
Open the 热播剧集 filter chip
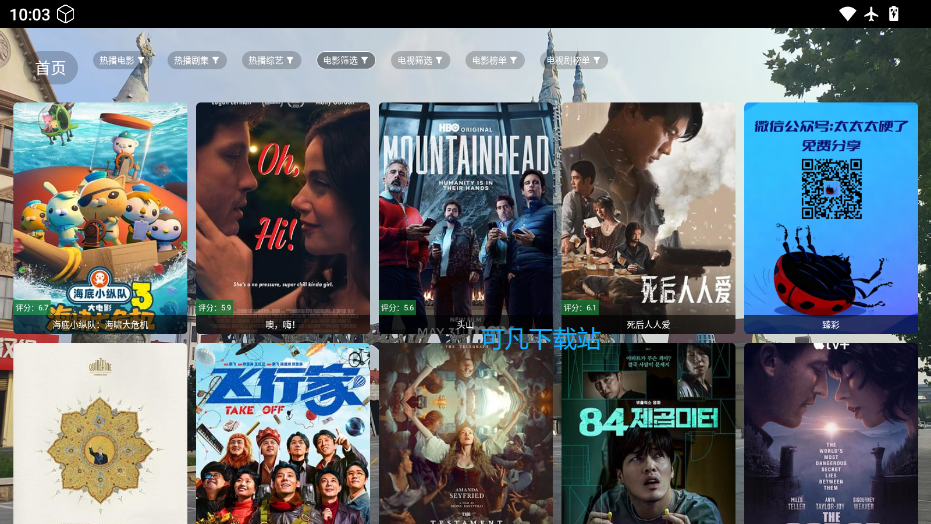click(196, 61)
